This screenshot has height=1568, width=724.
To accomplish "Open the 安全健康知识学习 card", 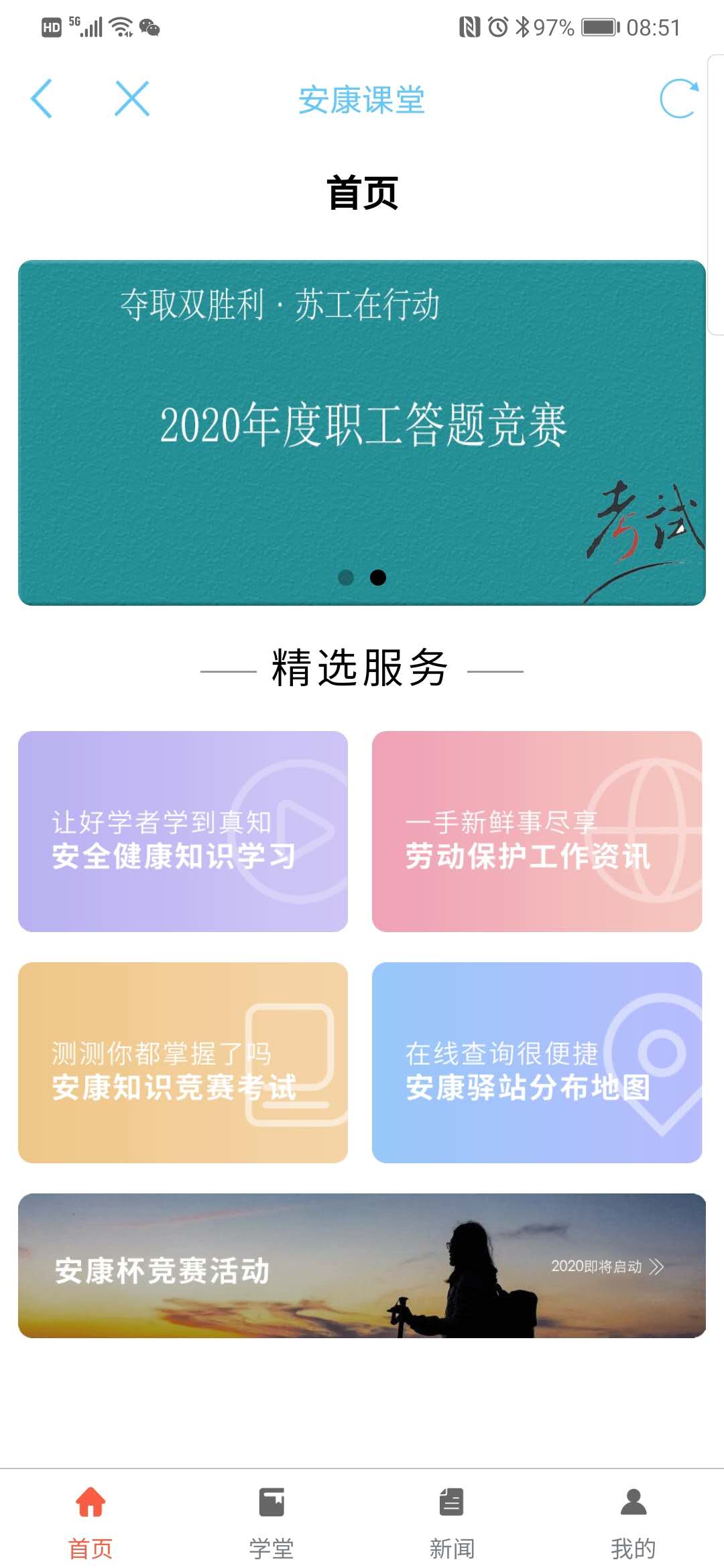I will [183, 832].
